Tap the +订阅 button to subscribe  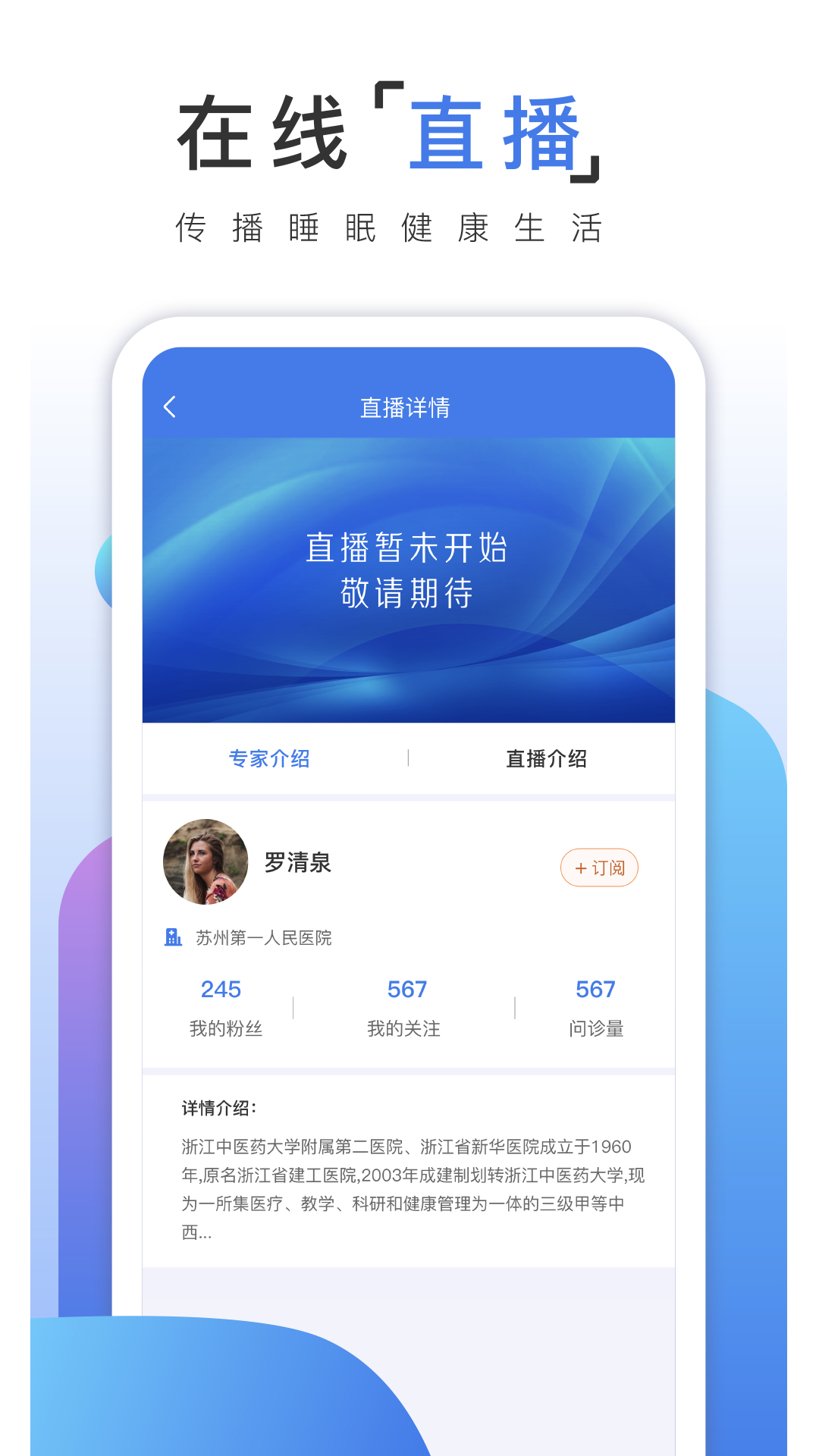pos(598,867)
